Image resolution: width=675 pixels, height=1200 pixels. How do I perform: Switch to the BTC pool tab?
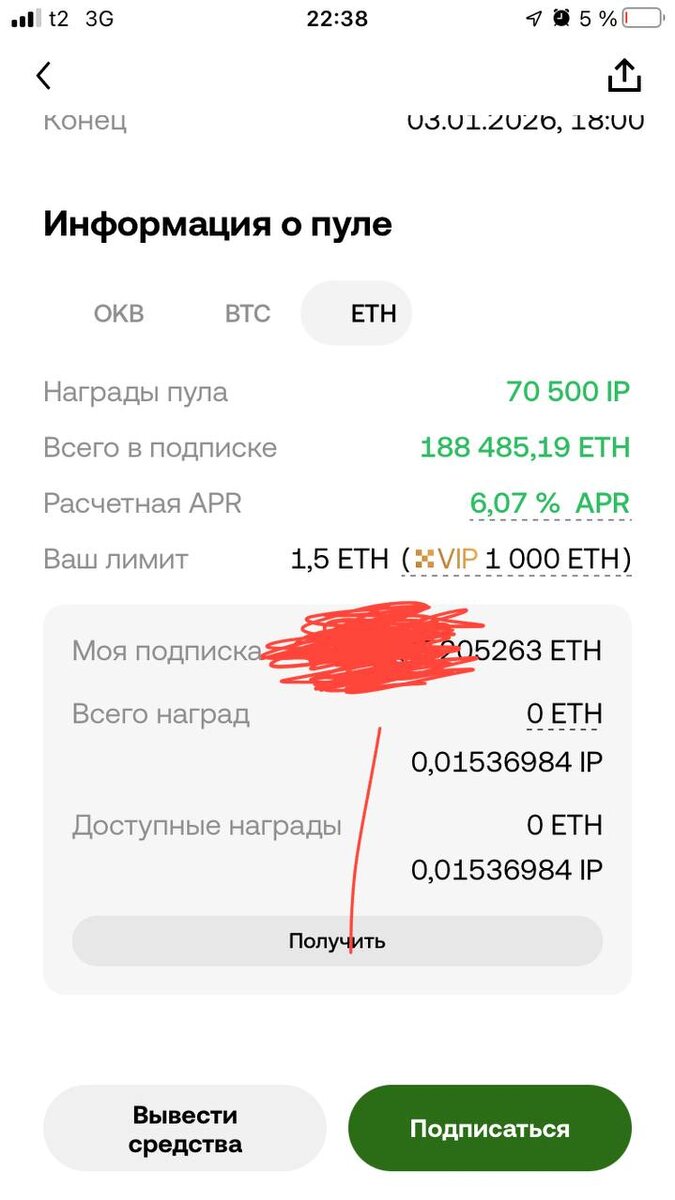pyautogui.click(x=247, y=314)
